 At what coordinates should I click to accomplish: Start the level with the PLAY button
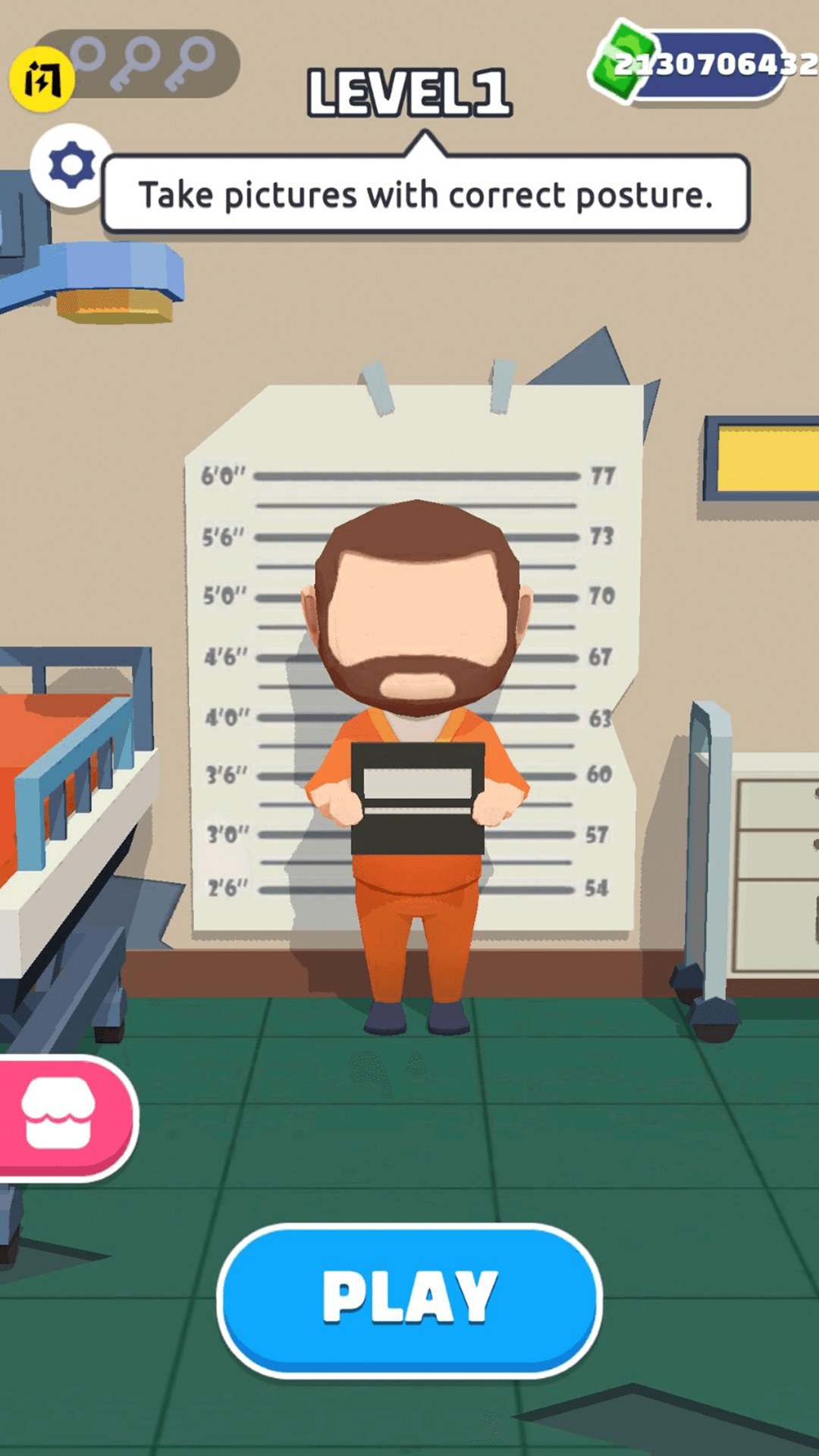(409, 1298)
